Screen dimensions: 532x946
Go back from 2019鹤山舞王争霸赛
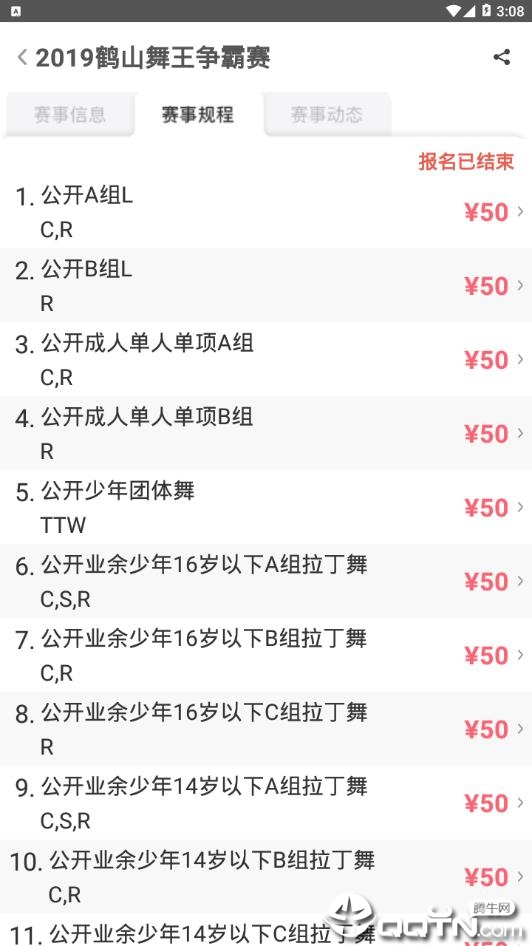[x=22, y=58]
